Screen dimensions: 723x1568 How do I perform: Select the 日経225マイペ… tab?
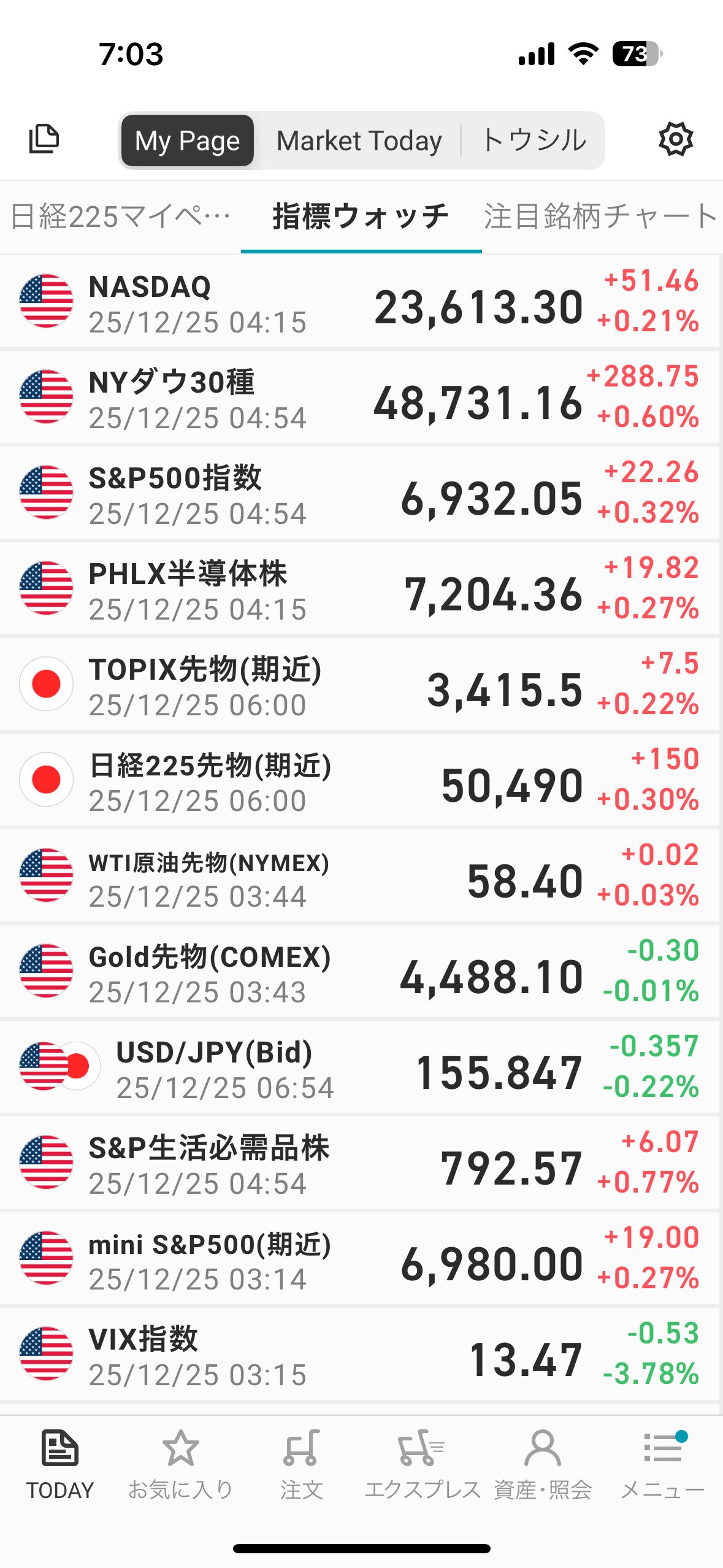pyautogui.click(x=121, y=217)
